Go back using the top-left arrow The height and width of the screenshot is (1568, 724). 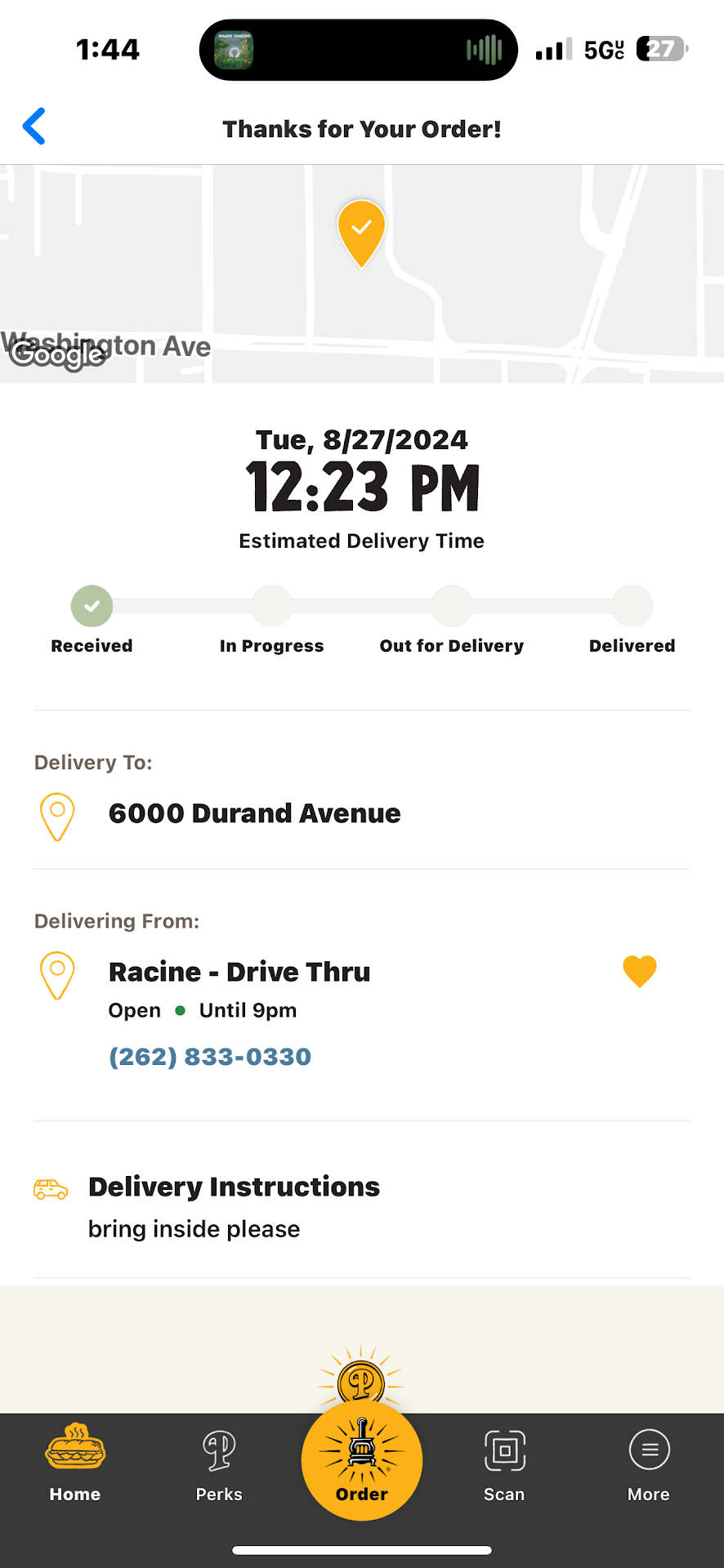coord(34,127)
